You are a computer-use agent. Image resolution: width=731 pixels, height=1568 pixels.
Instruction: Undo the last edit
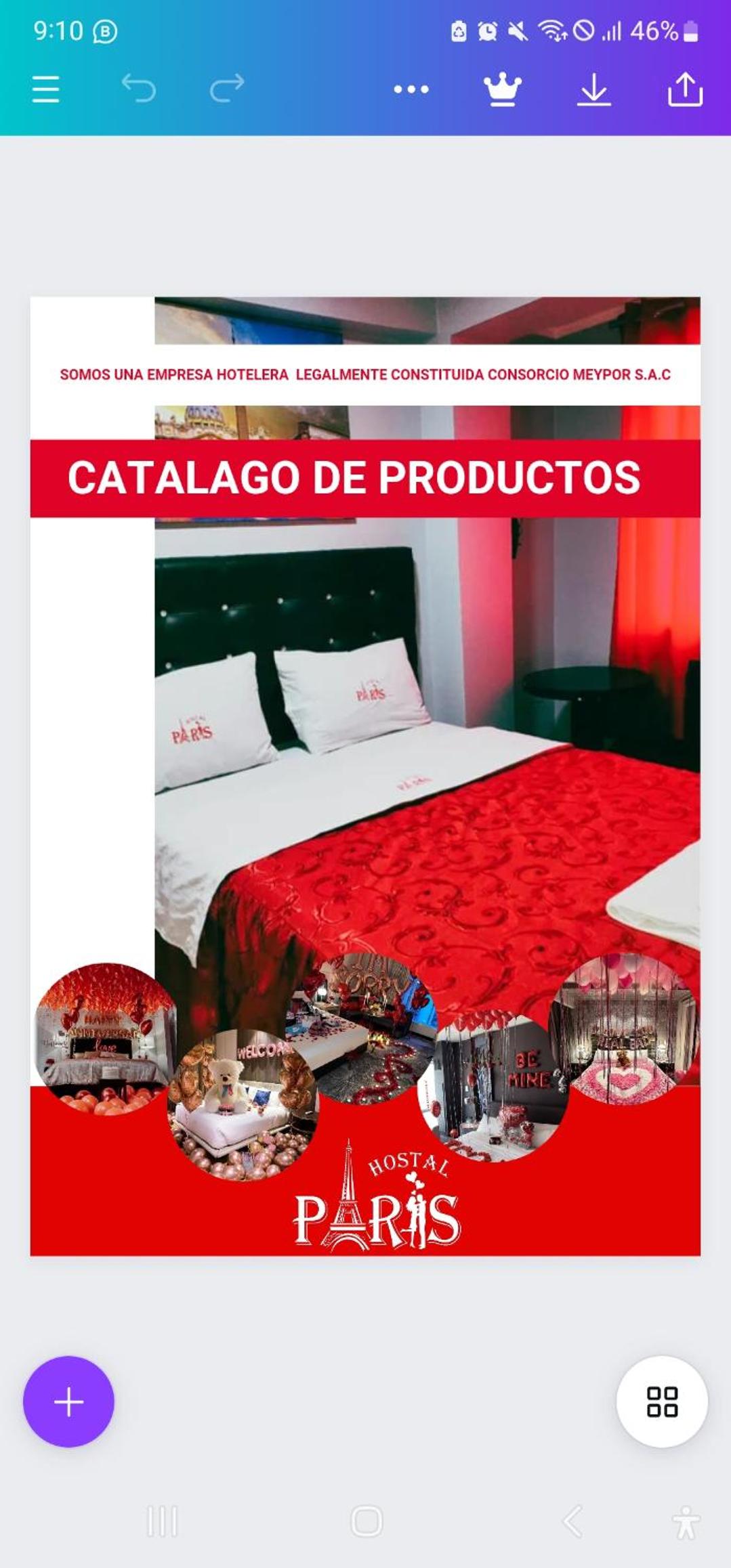click(139, 89)
